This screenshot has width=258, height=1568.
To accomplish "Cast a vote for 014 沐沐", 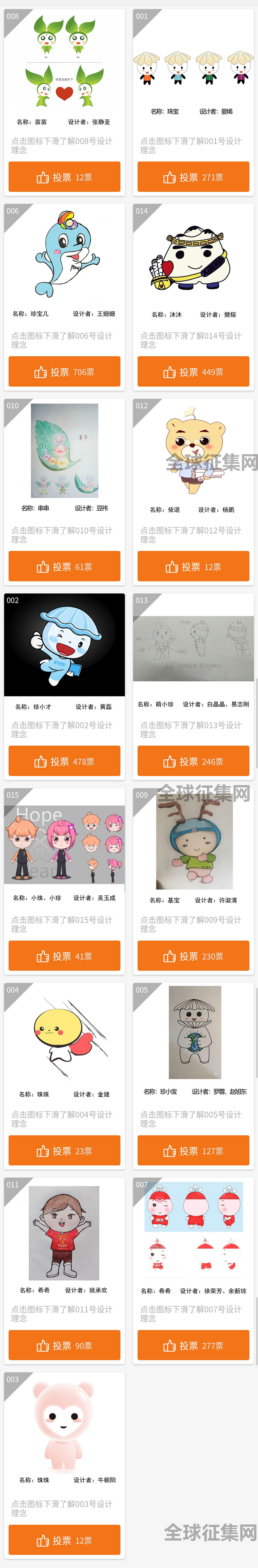I will tap(193, 372).
